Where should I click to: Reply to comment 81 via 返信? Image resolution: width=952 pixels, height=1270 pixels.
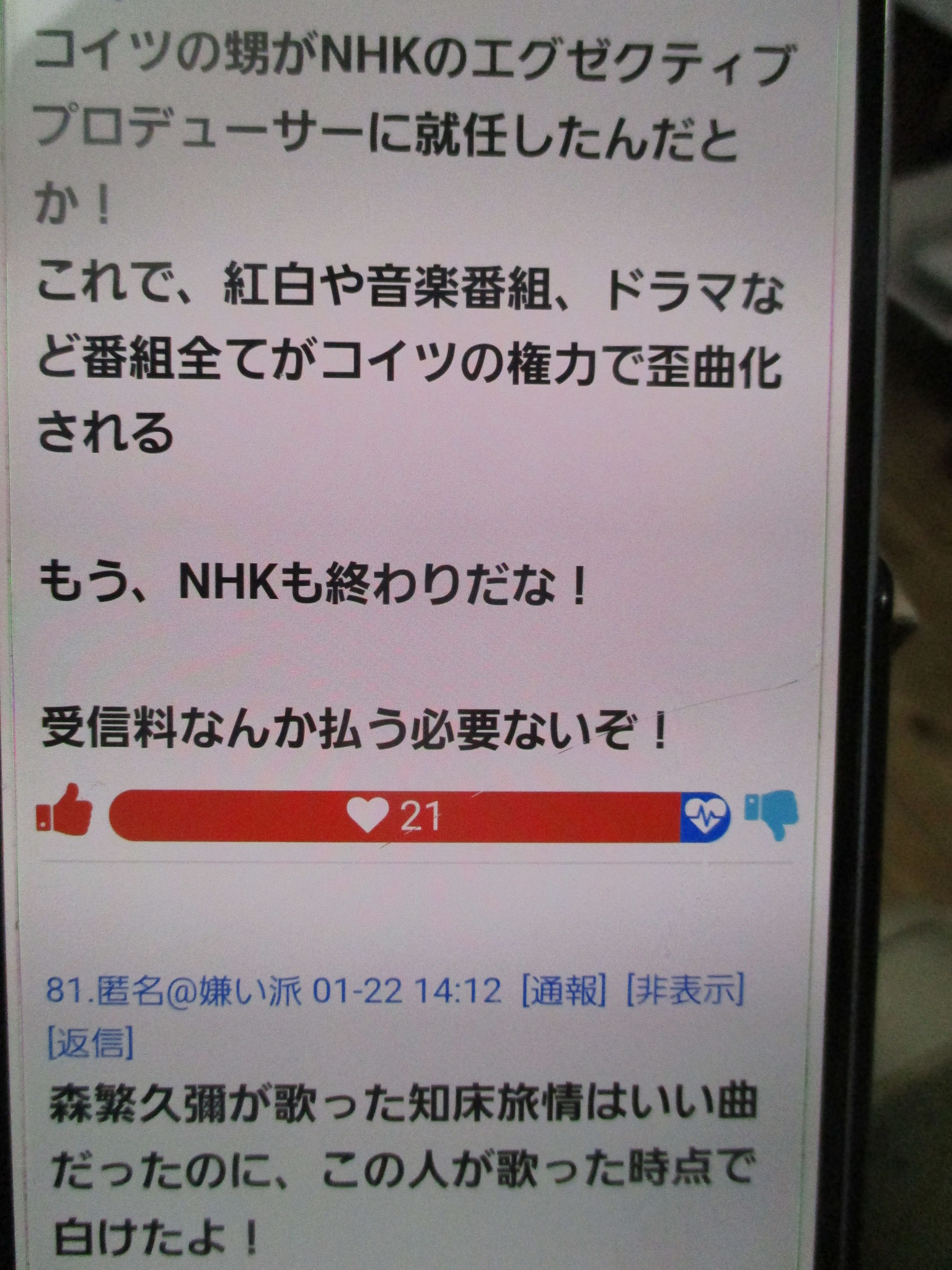[x=90, y=1045]
